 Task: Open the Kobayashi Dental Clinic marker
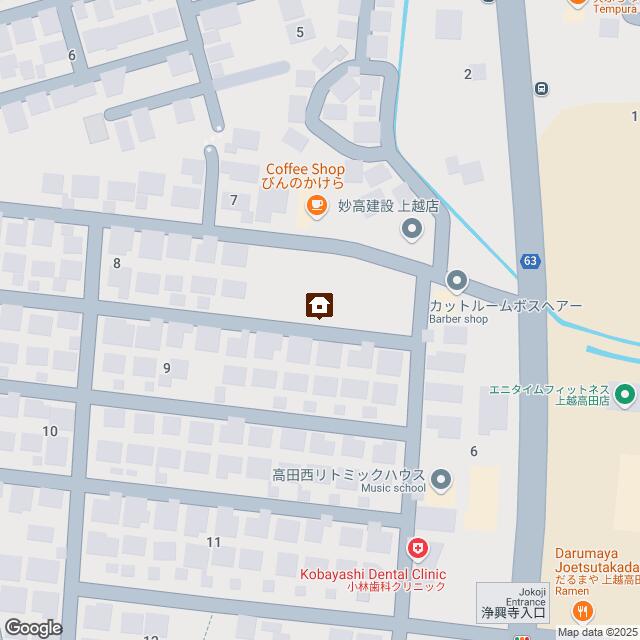pyautogui.click(x=416, y=549)
